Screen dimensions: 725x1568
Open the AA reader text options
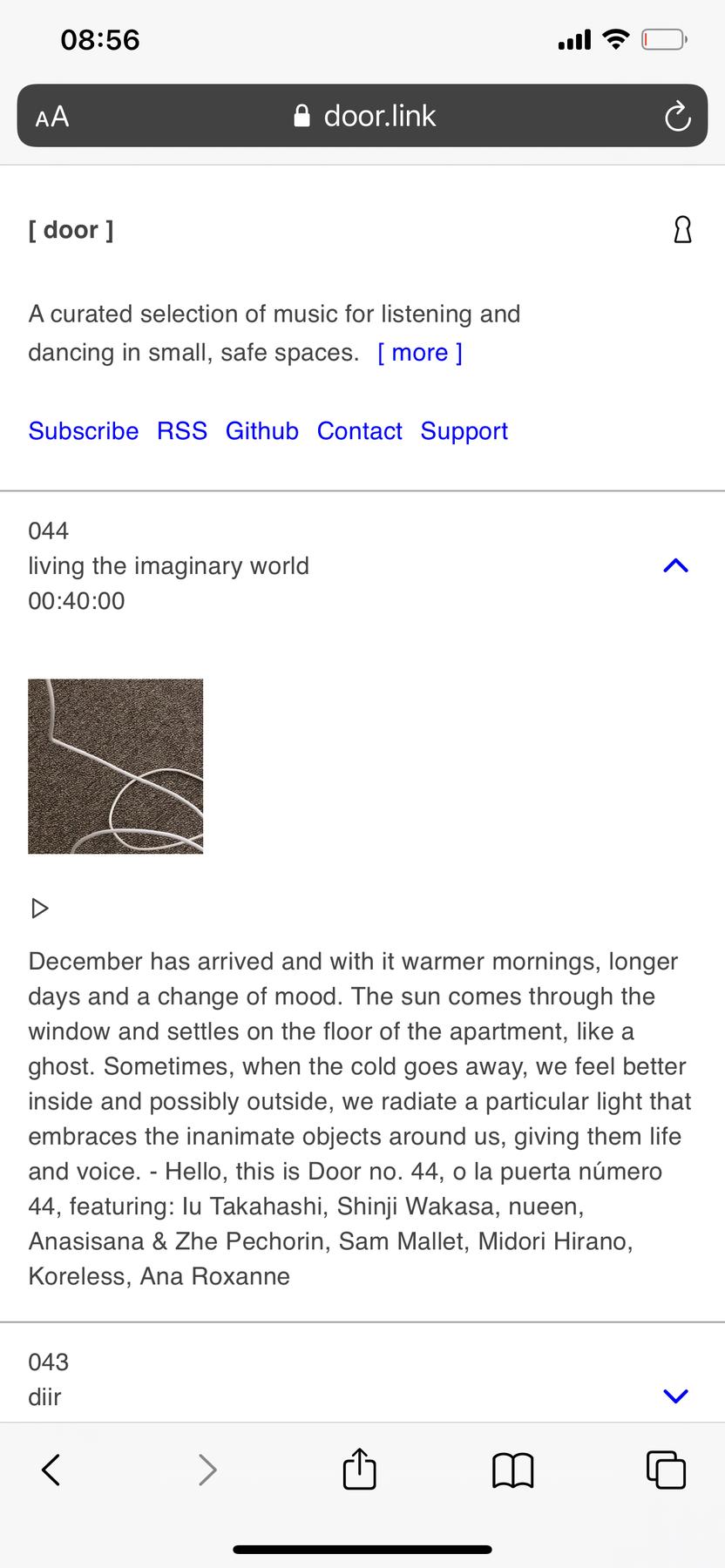(x=52, y=117)
